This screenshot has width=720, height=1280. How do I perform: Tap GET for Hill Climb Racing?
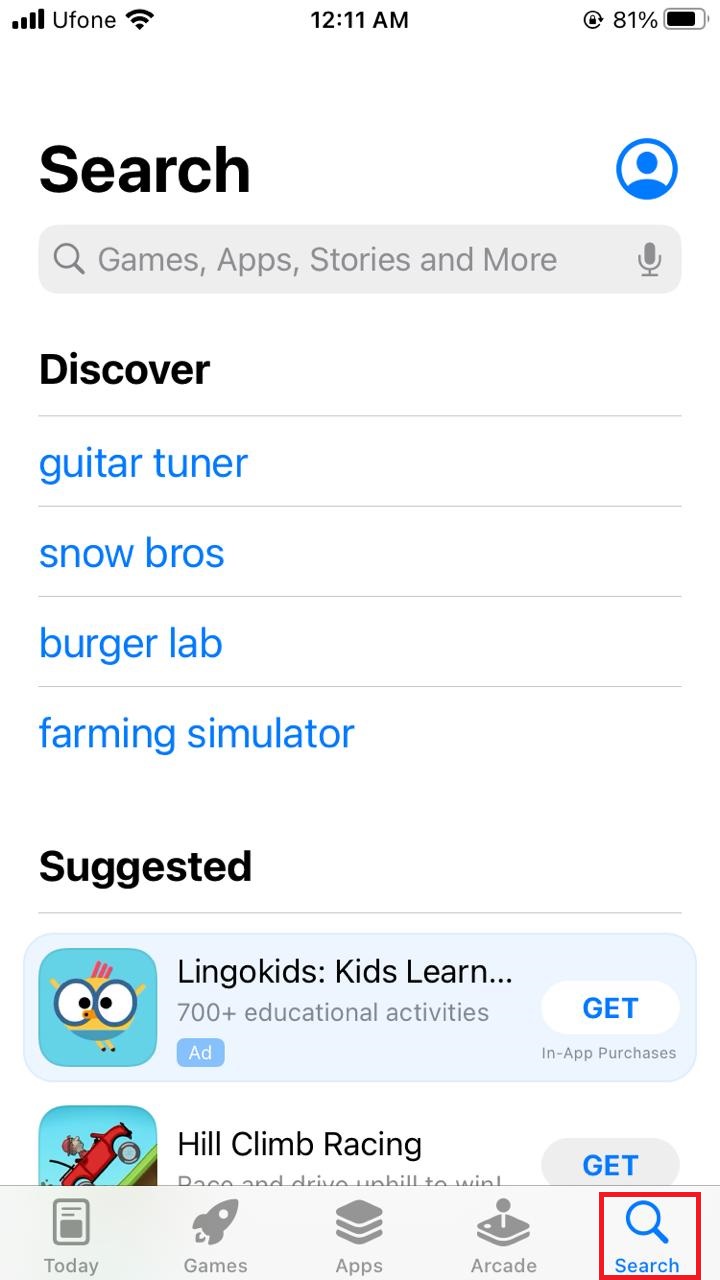point(610,1164)
